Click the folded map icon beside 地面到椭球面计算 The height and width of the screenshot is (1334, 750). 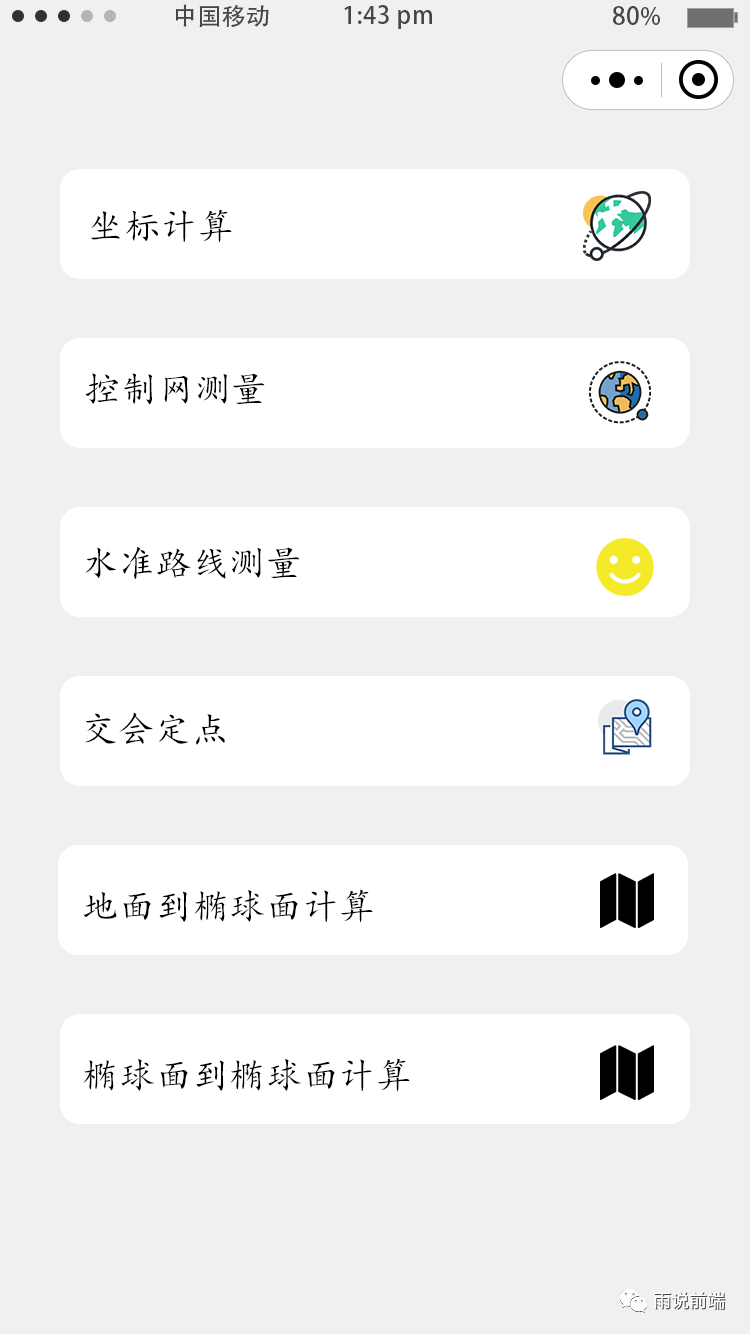[x=627, y=899]
